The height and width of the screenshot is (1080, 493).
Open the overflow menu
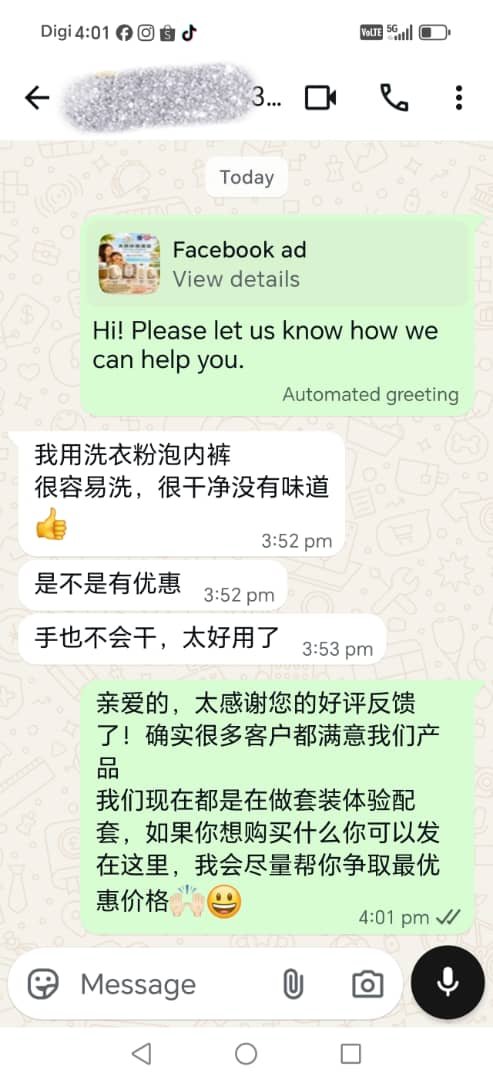coord(459,98)
